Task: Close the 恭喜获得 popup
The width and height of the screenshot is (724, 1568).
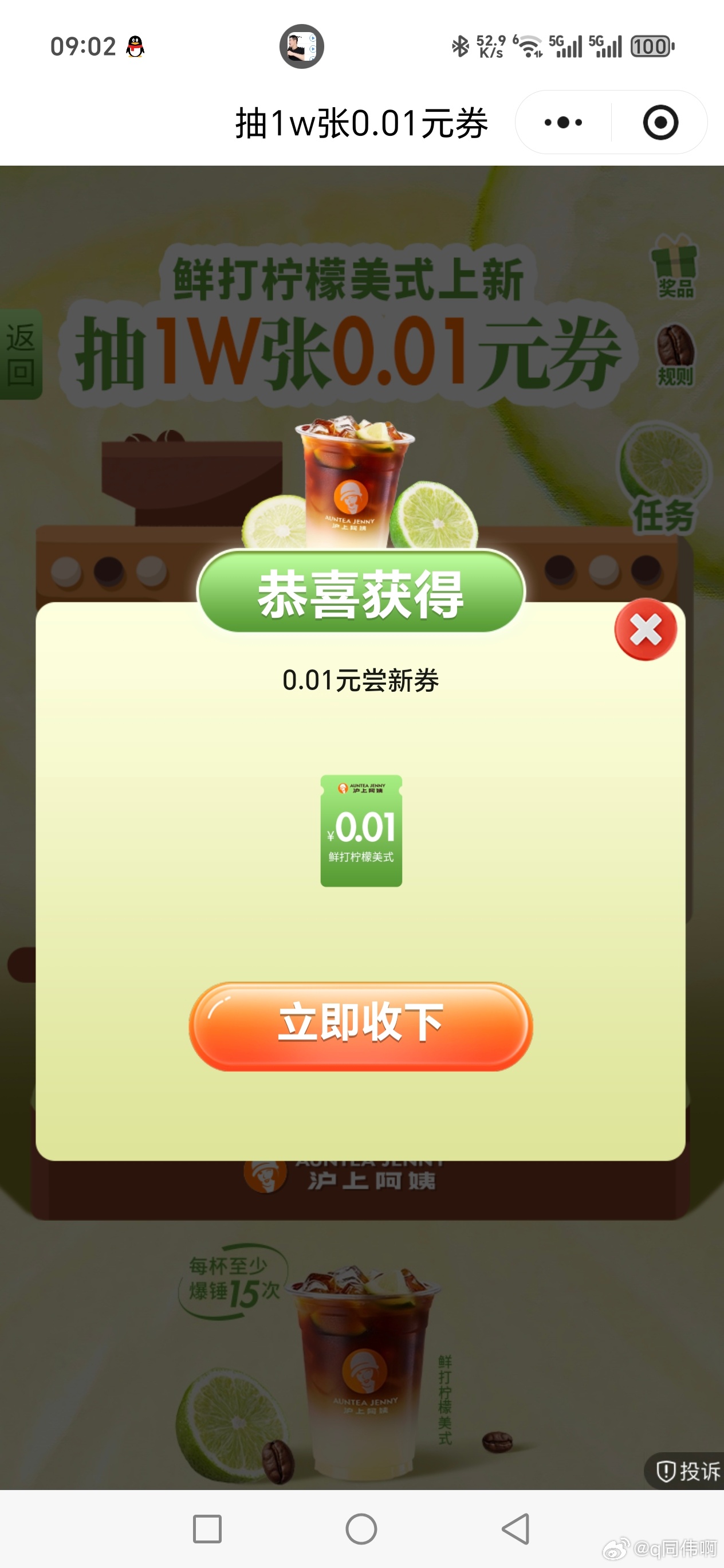Action: 646,629
